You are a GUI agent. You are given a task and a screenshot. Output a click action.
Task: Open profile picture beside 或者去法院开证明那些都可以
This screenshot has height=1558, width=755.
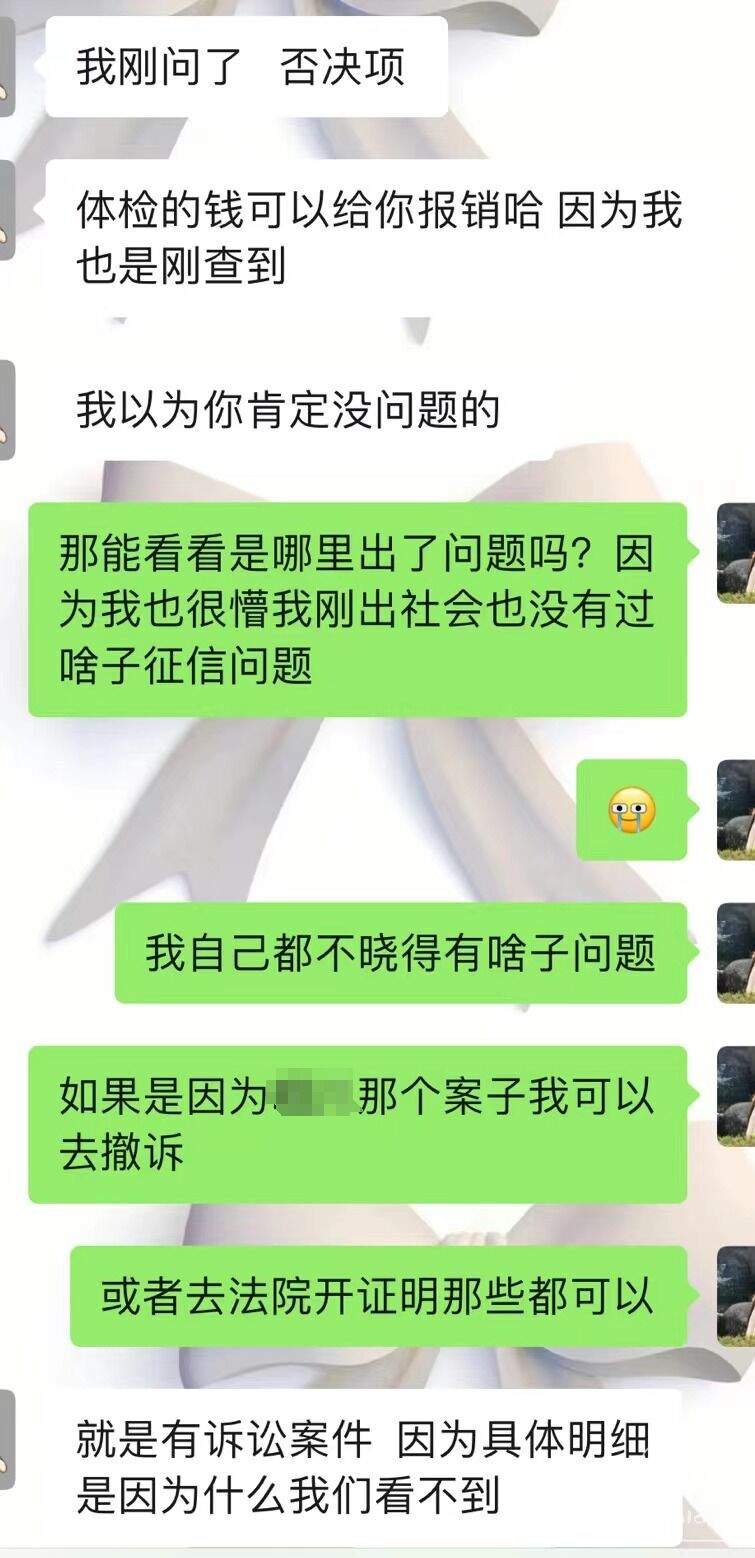click(x=736, y=1295)
